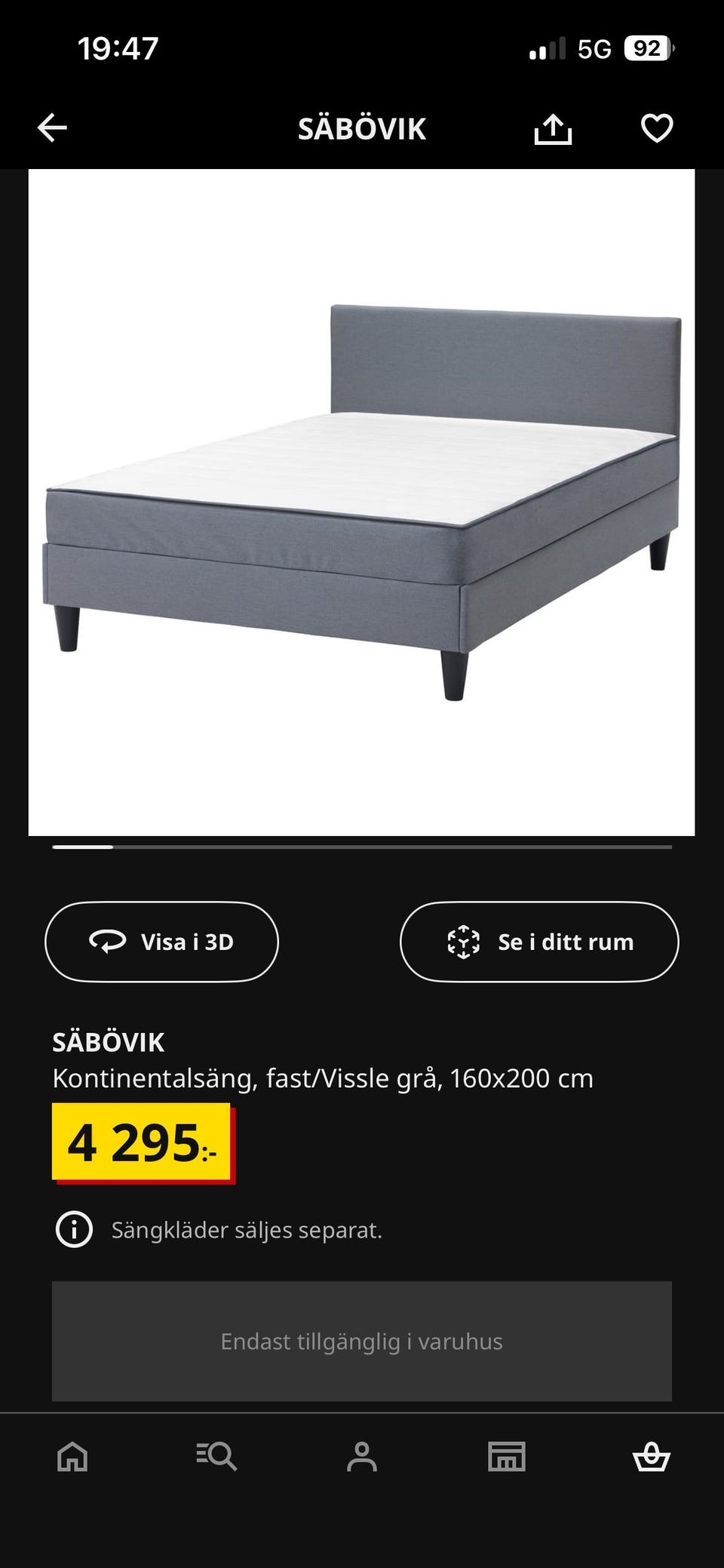This screenshot has height=1568, width=724.
Task: Go back using the arrow at top left
Action: (53, 128)
